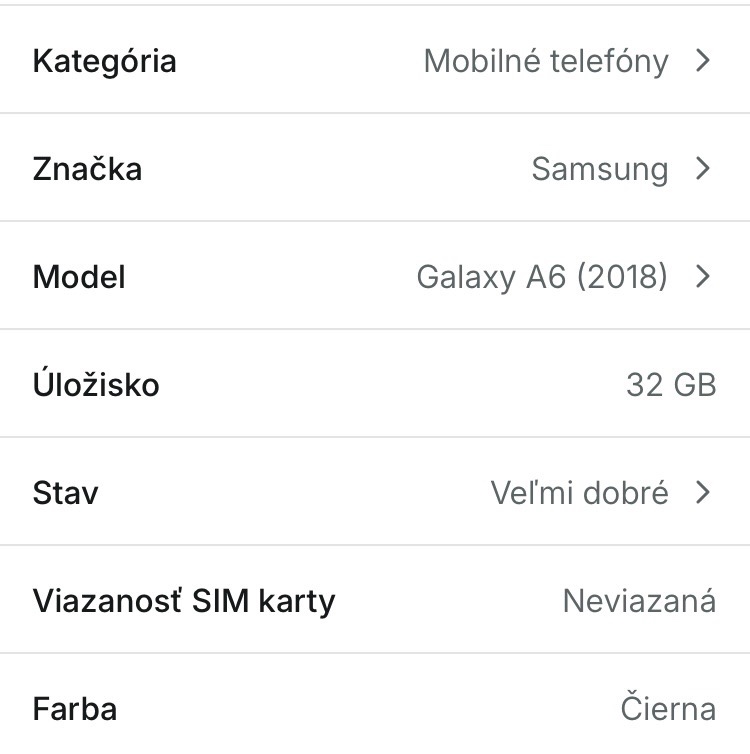The height and width of the screenshot is (754, 750).
Task: Expand the chevron beside Veľmi dobré
Action: click(704, 492)
